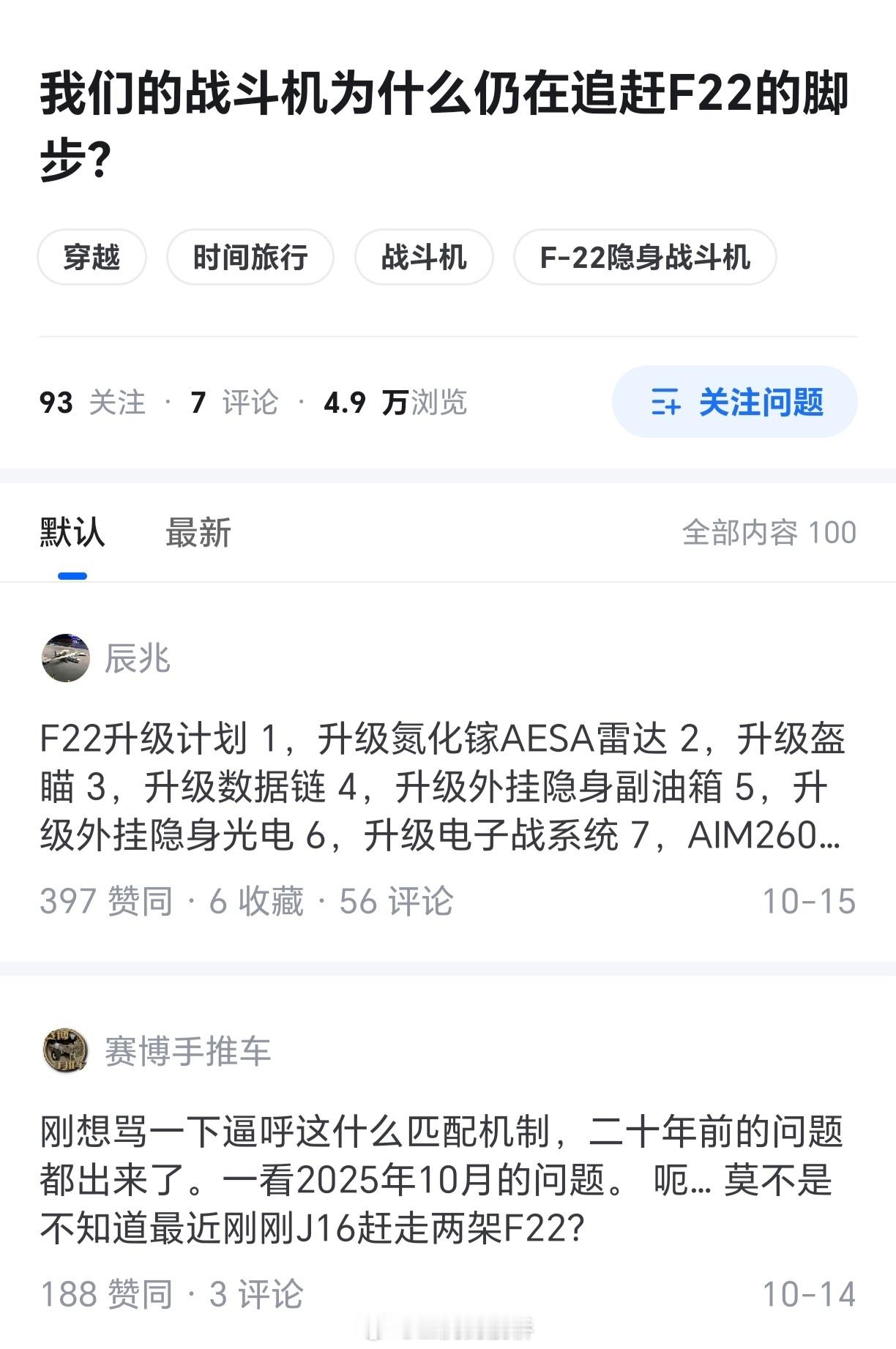Tap the 战斗机 topic chip
Viewport: 896px width, 1349px height.
point(424,257)
